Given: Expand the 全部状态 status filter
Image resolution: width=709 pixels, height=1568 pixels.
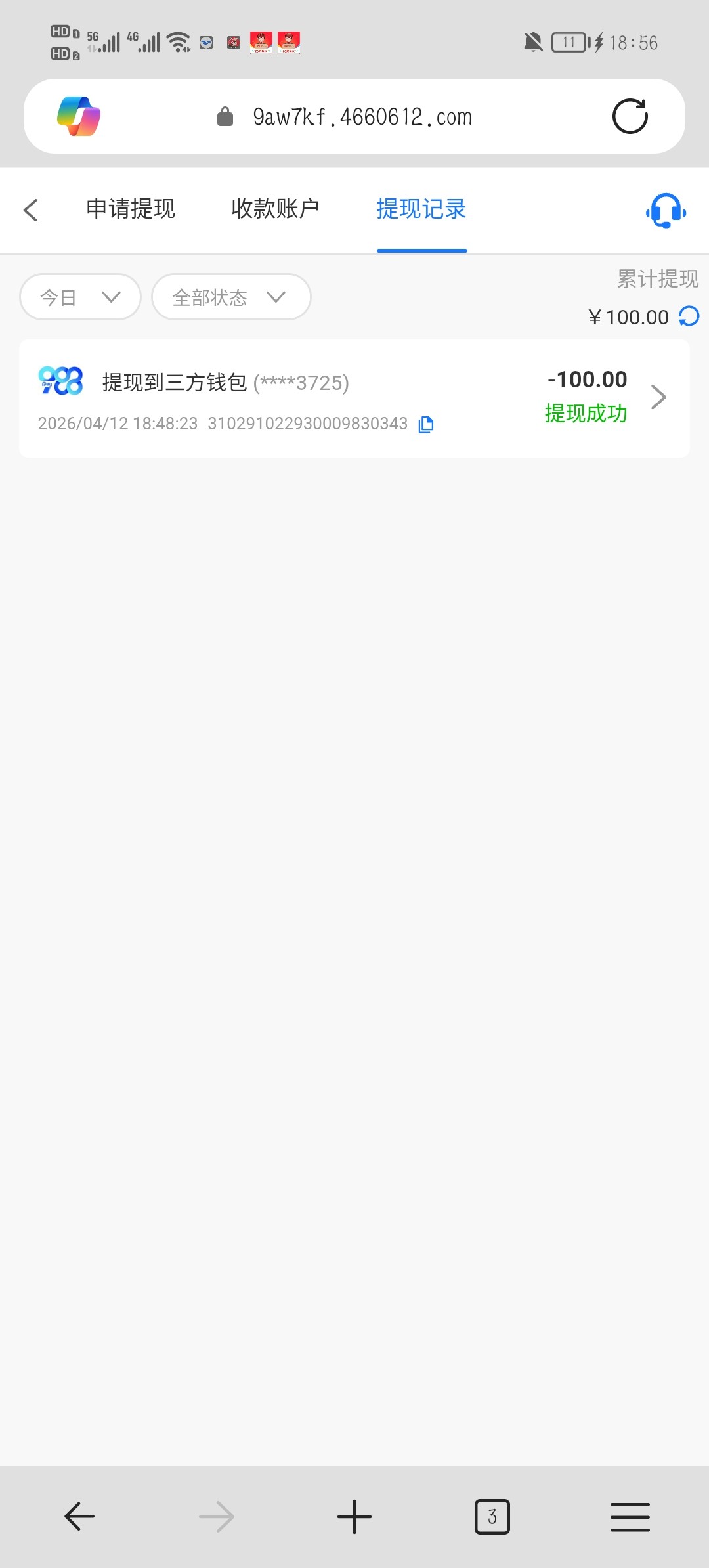Looking at the screenshot, I should pos(230,297).
